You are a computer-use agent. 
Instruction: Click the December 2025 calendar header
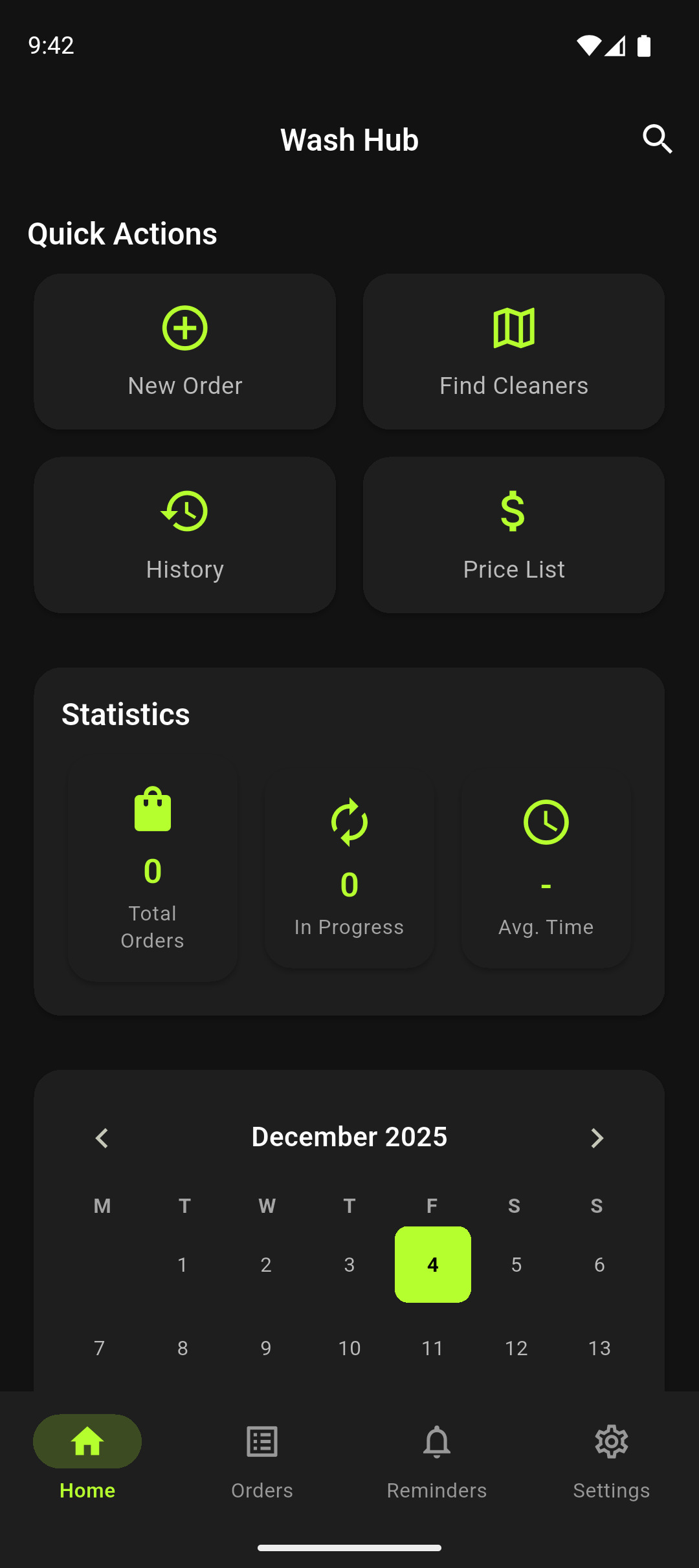pos(349,1137)
